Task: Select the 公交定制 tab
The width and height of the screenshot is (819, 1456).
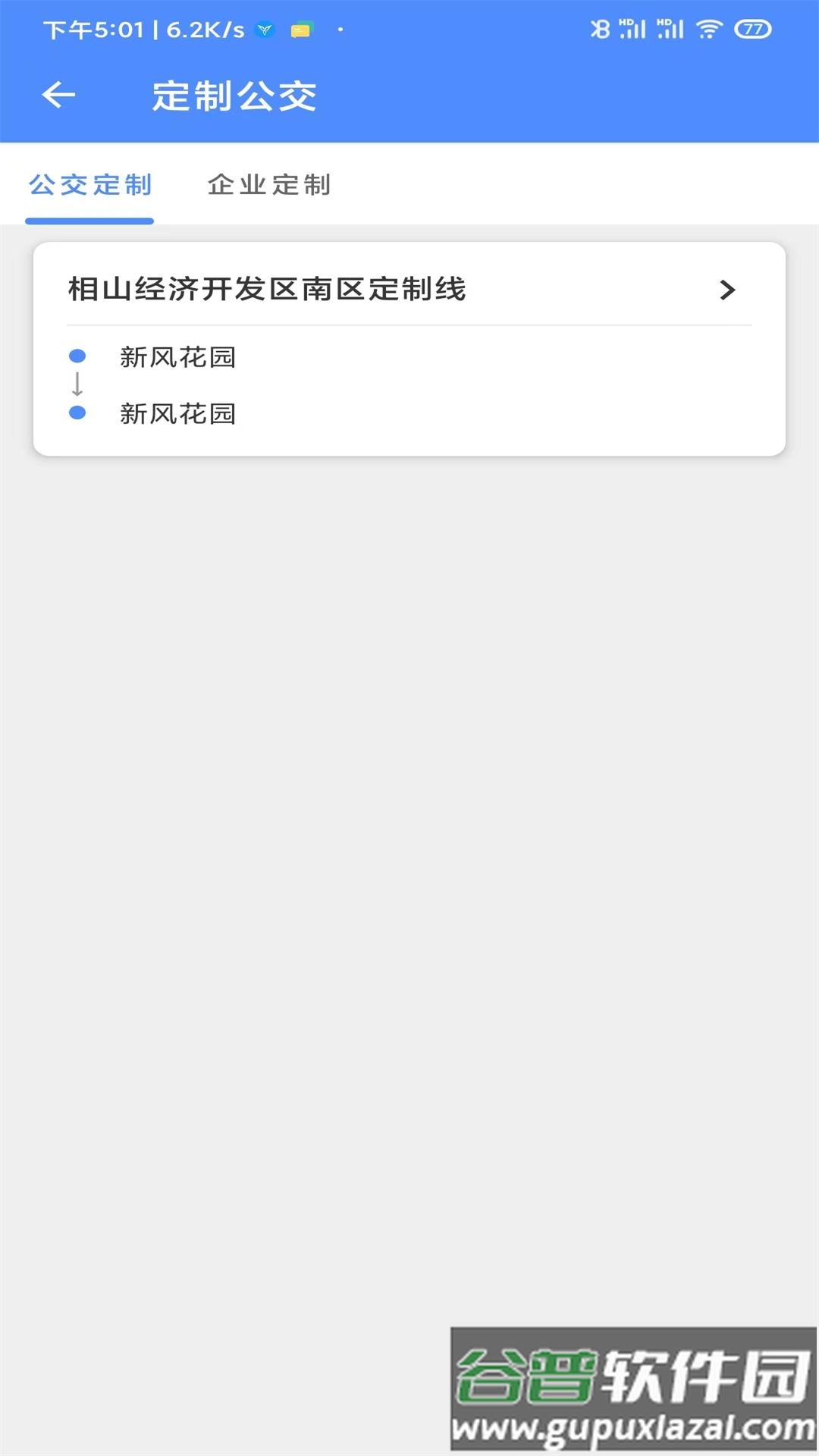Action: (89, 184)
